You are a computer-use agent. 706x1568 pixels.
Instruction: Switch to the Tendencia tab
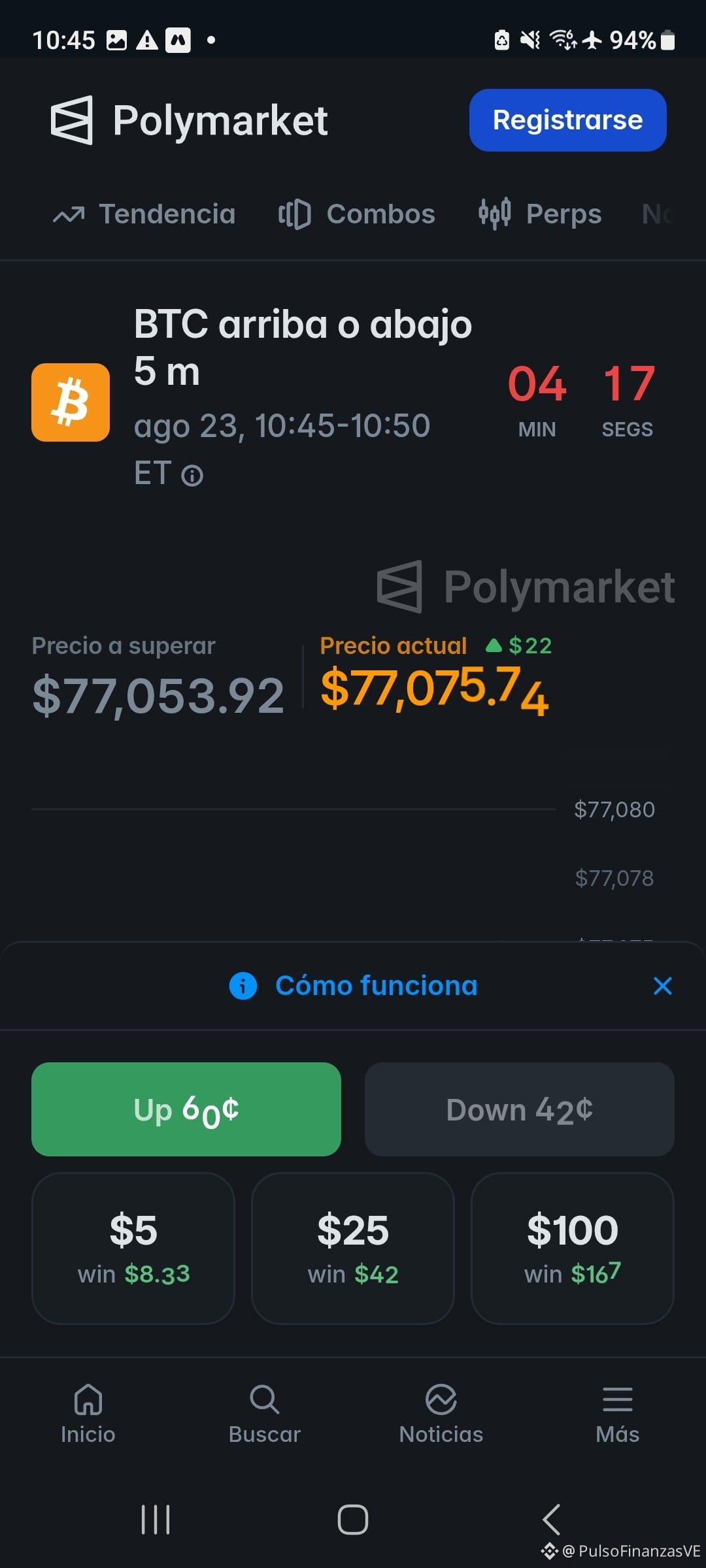(144, 214)
